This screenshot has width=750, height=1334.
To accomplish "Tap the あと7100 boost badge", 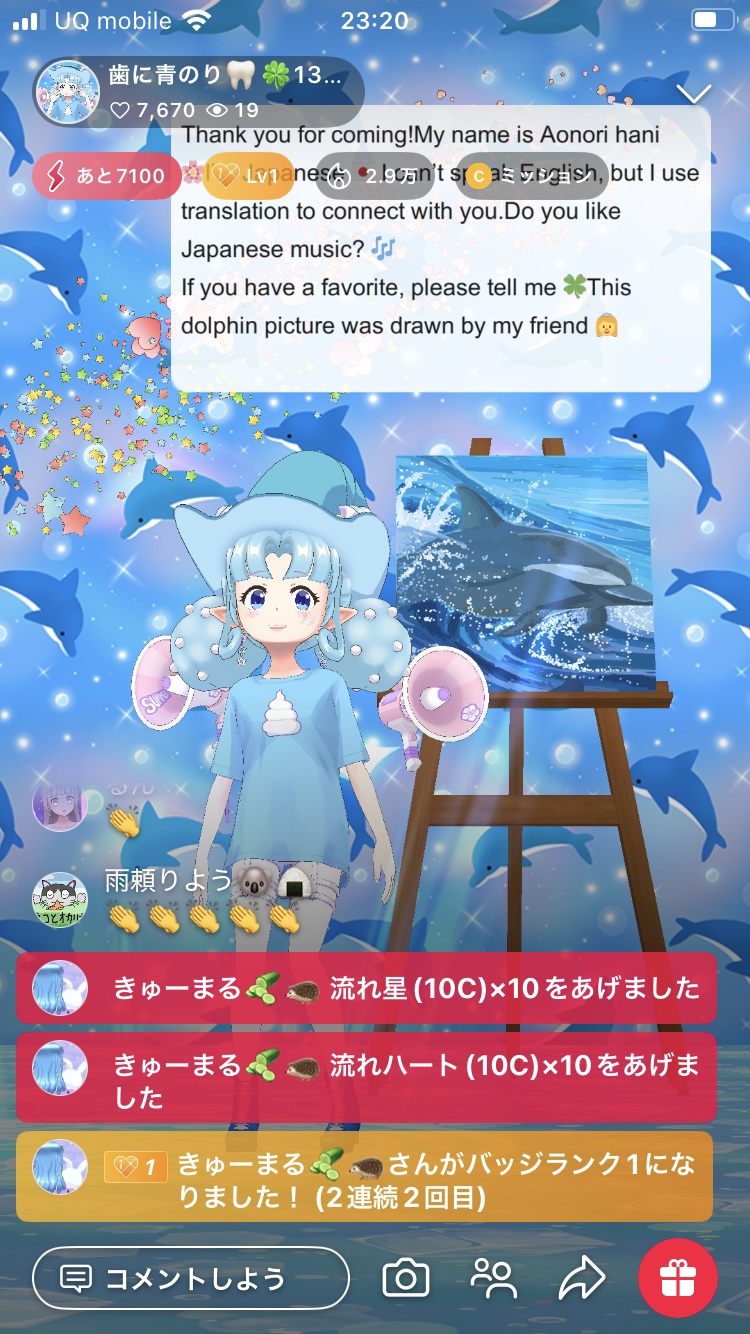I will coord(105,177).
